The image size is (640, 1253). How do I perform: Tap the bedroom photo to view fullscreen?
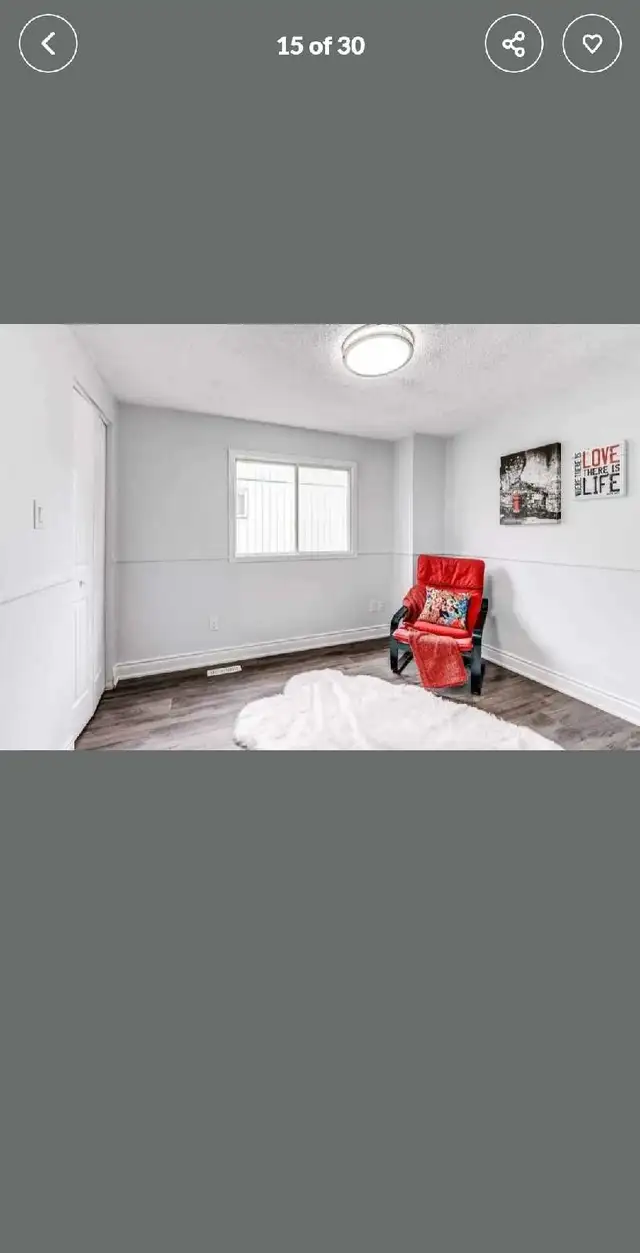[320, 537]
